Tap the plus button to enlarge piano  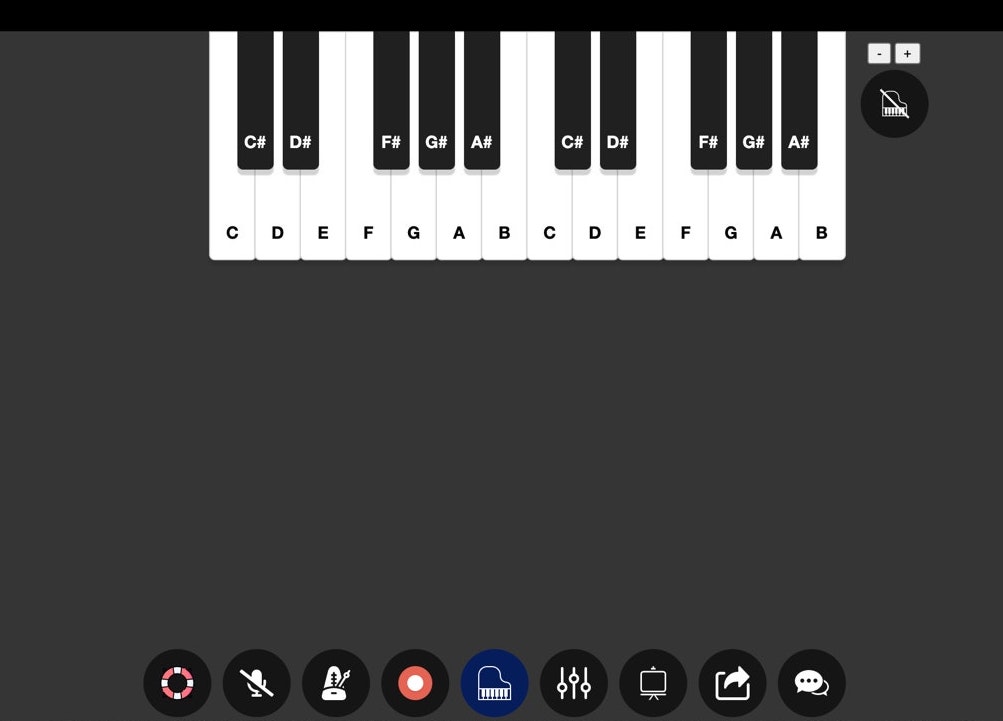tap(907, 54)
